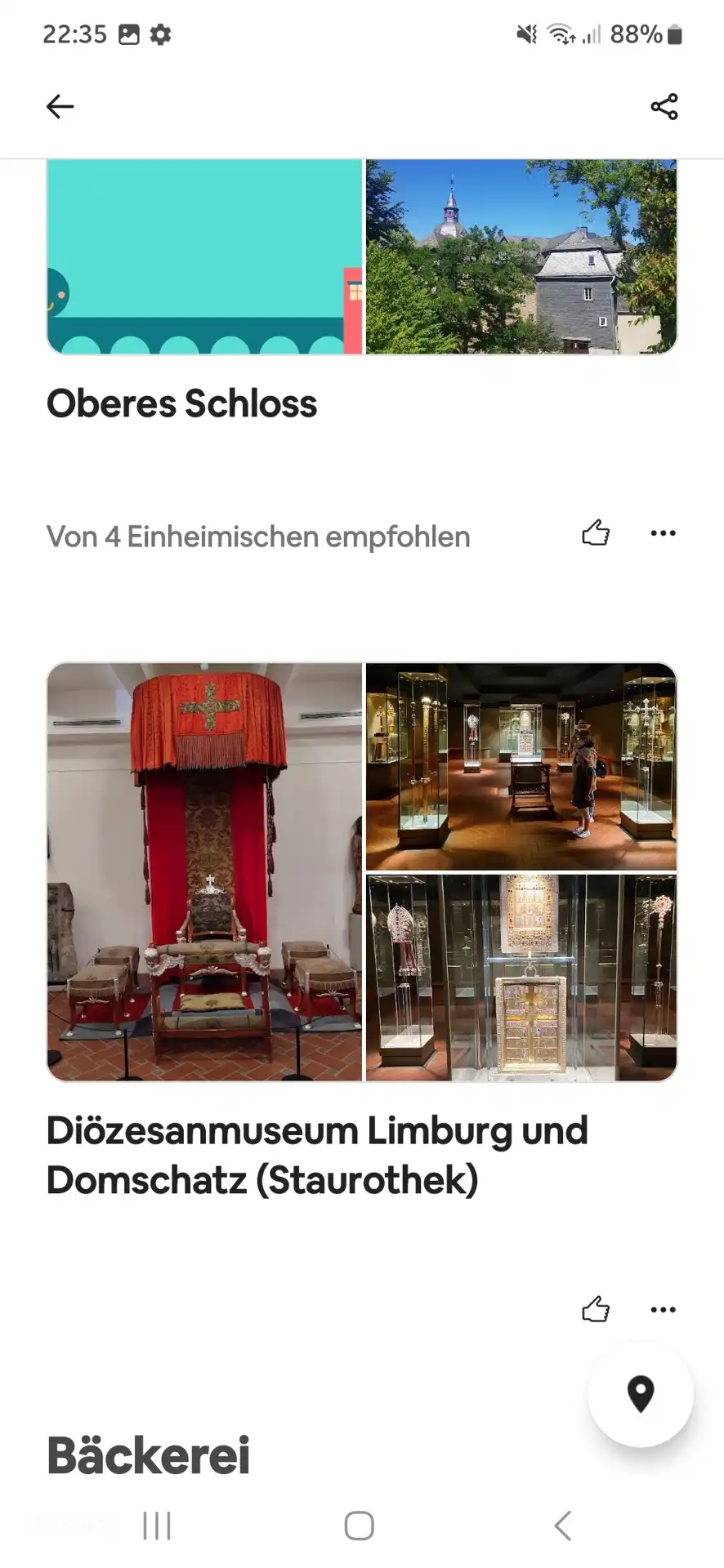Open more options for Diözesanmuseum Limburg
724x1568 pixels.
(x=663, y=1310)
